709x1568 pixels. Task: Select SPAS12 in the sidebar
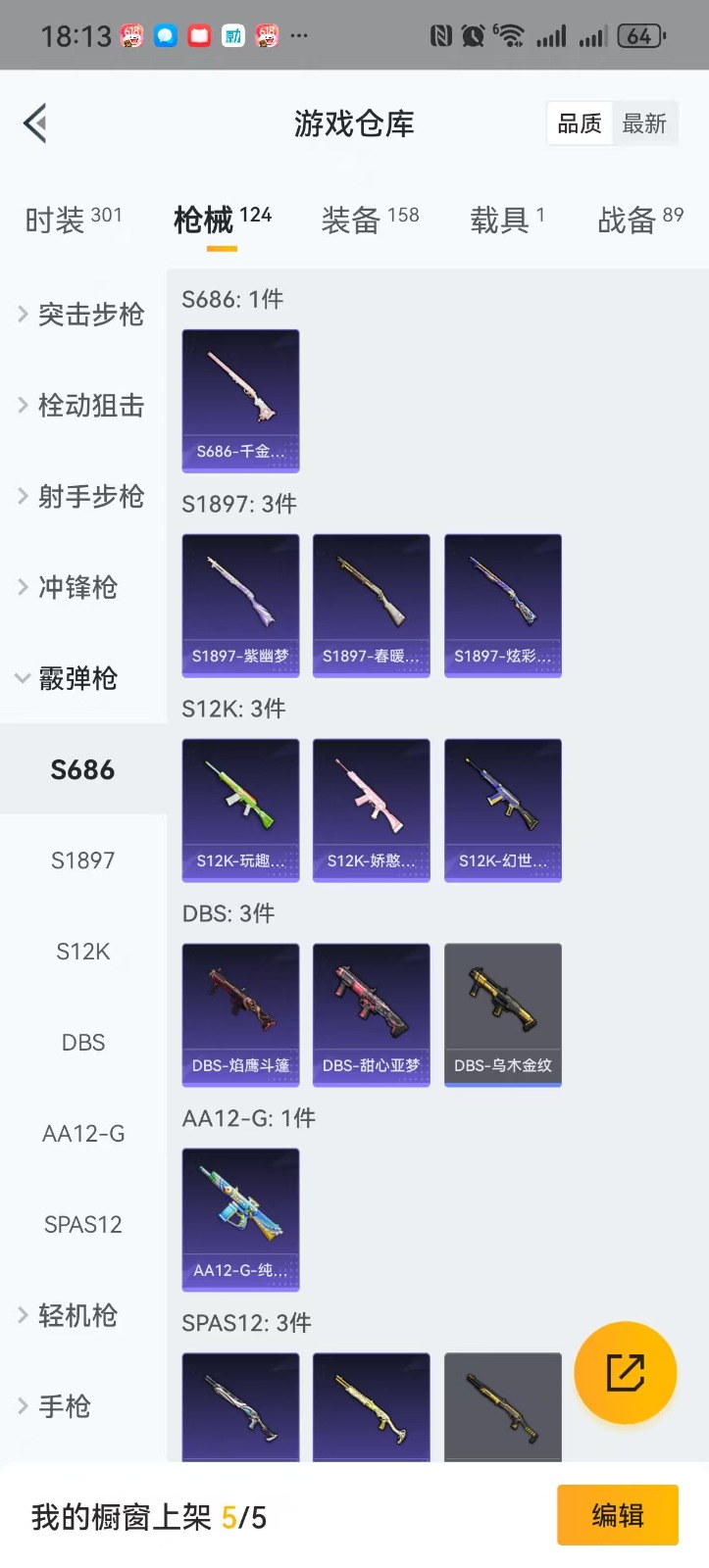point(83,1225)
